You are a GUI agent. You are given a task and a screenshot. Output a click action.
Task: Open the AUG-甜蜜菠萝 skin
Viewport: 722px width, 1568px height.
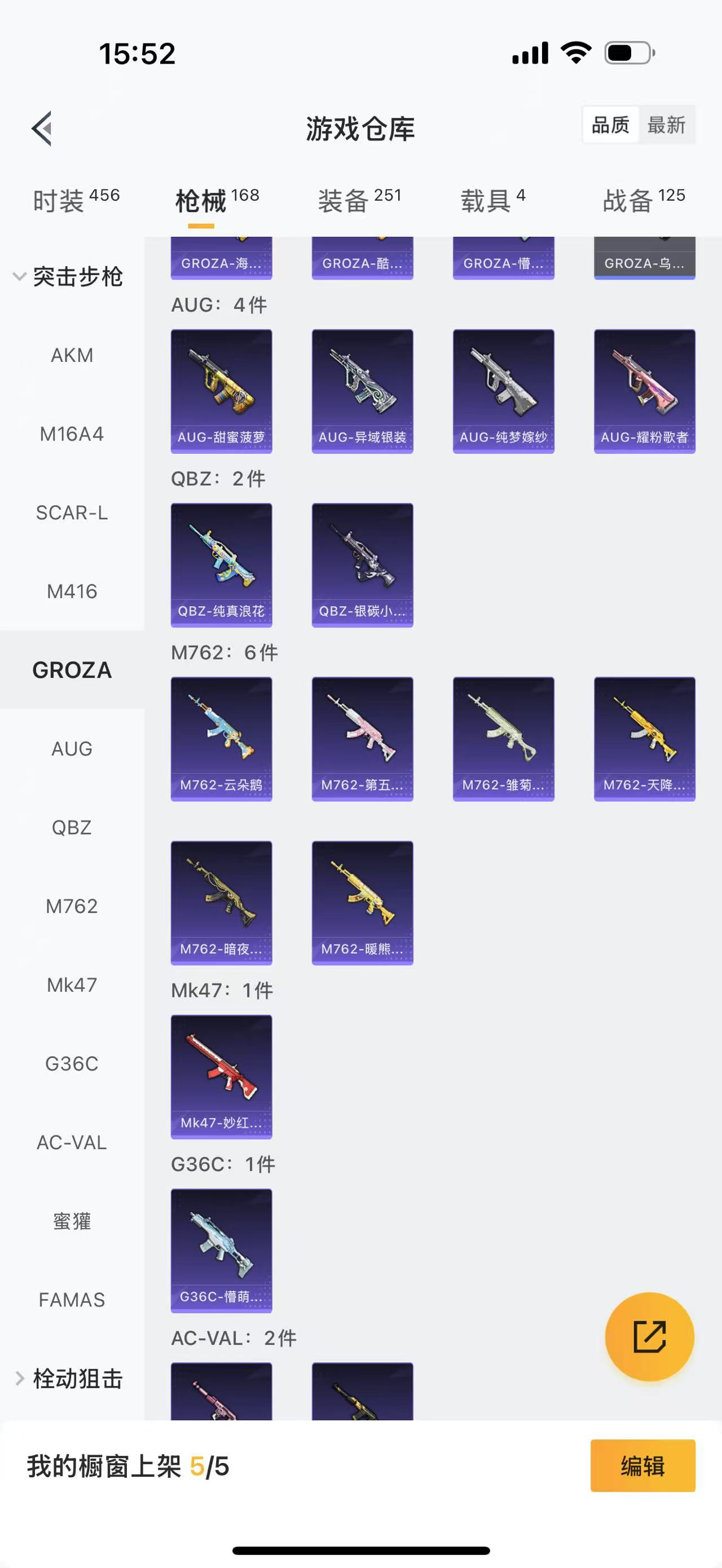[x=221, y=391]
